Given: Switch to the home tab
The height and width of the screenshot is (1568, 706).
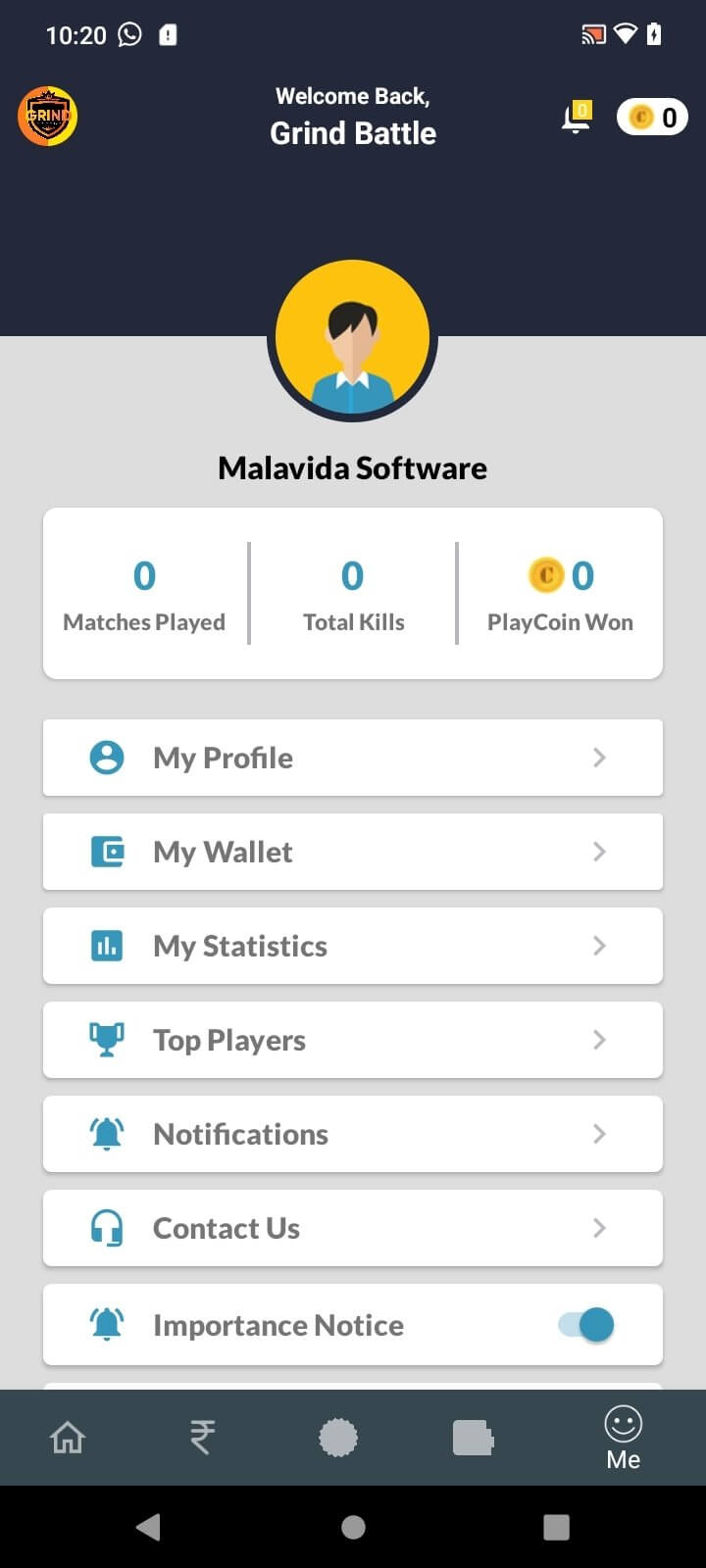Looking at the screenshot, I should pyautogui.click(x=68, y=1438).
